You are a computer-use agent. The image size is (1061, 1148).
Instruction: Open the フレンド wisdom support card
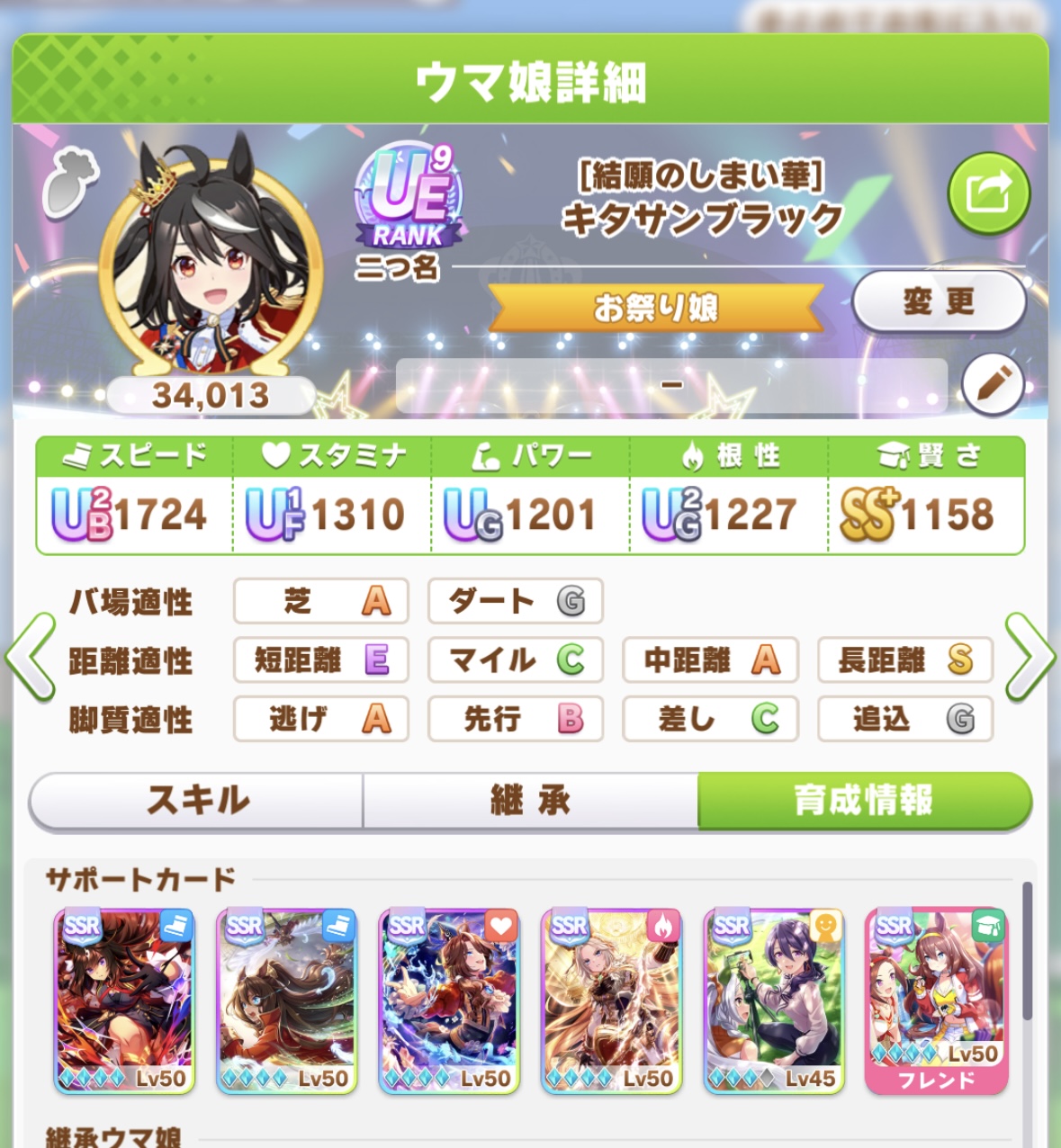(936, 1000)
